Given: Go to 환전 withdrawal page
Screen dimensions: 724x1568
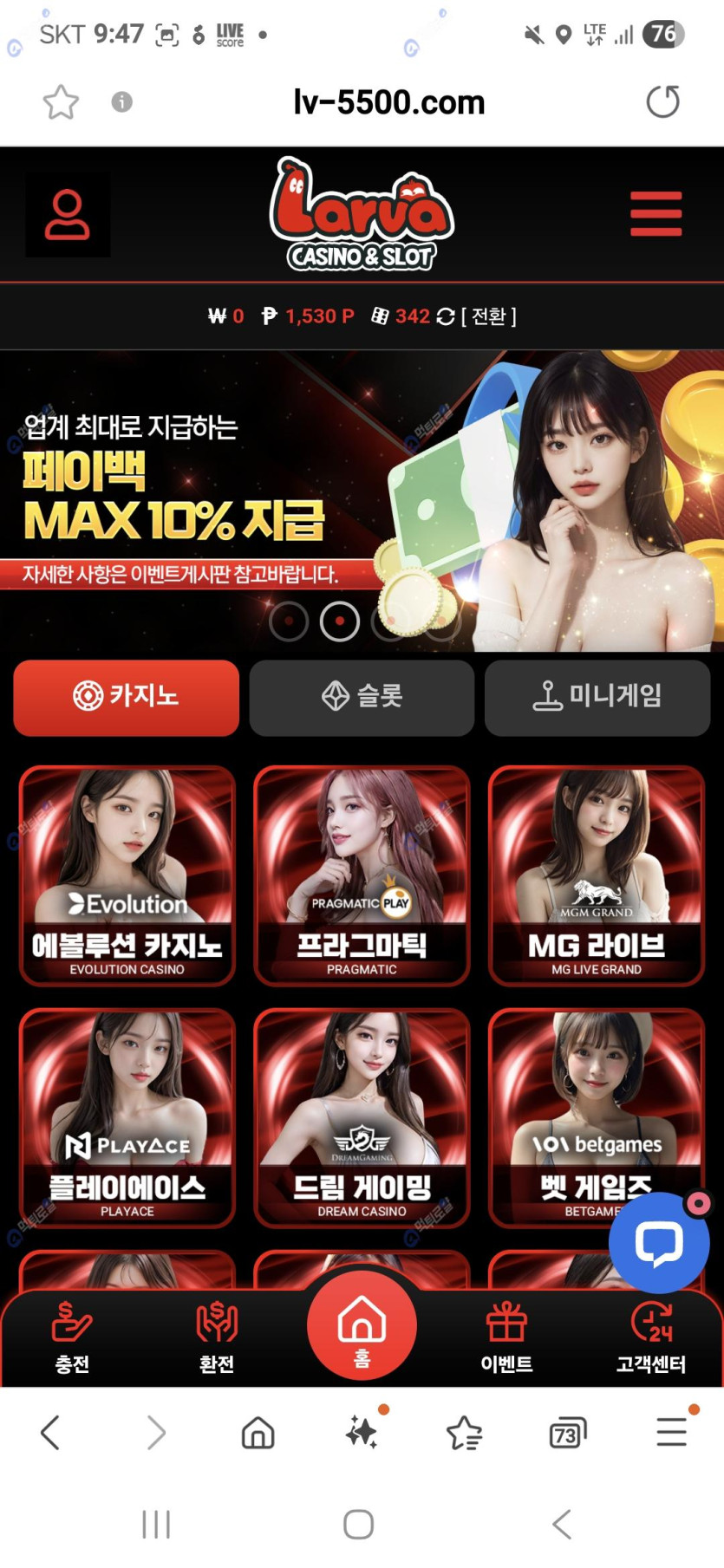Looking at the screenshot, I should point(216,1337).
